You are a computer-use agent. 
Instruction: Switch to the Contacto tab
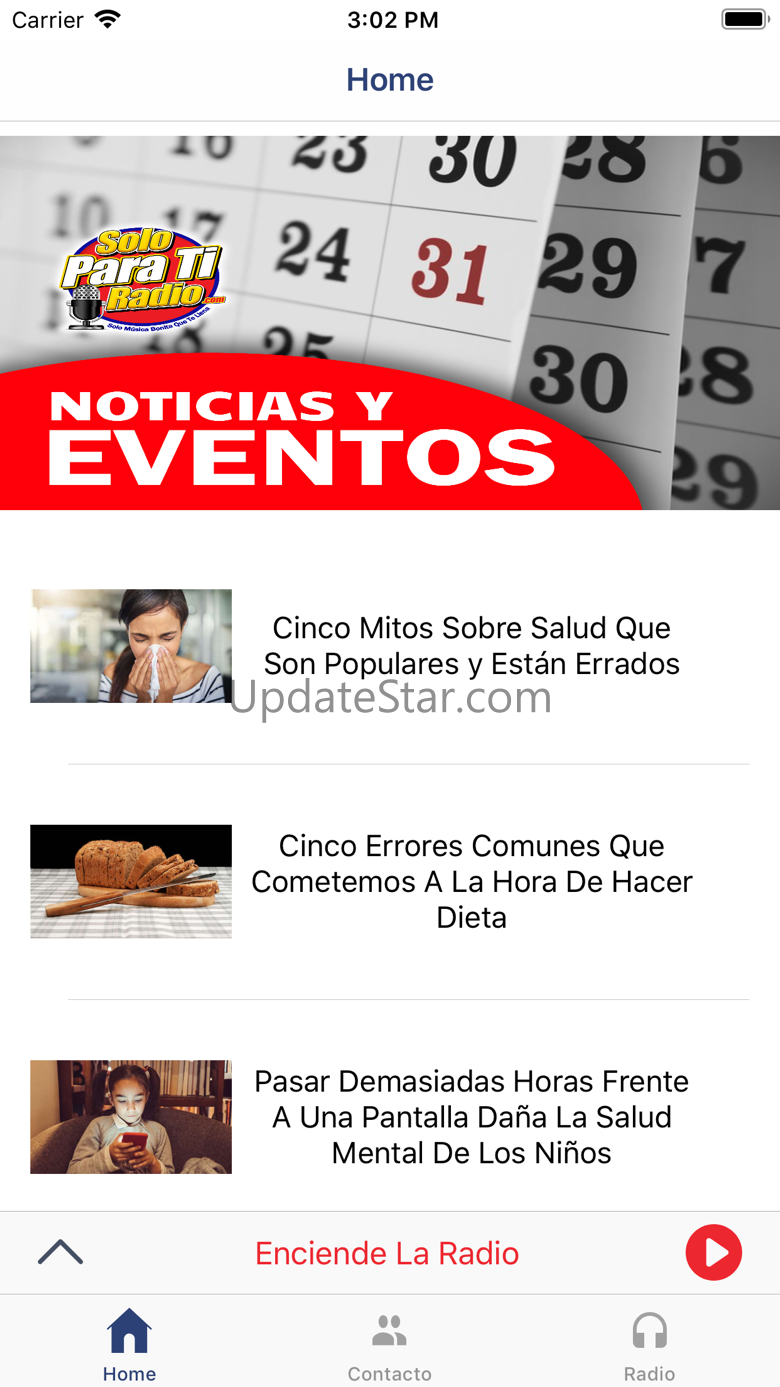tap(390, 1346)
